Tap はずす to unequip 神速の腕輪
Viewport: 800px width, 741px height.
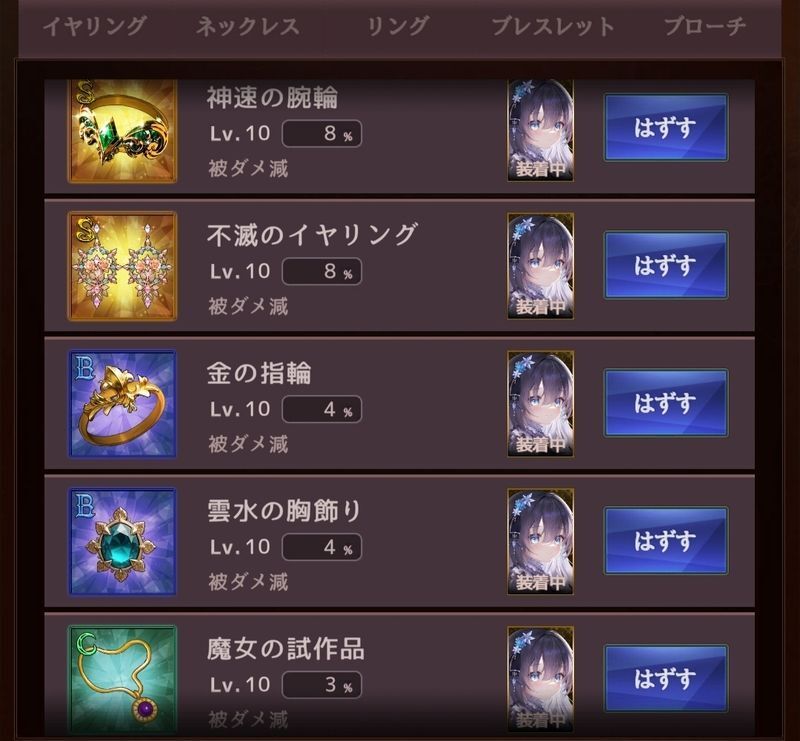(665, 128)
